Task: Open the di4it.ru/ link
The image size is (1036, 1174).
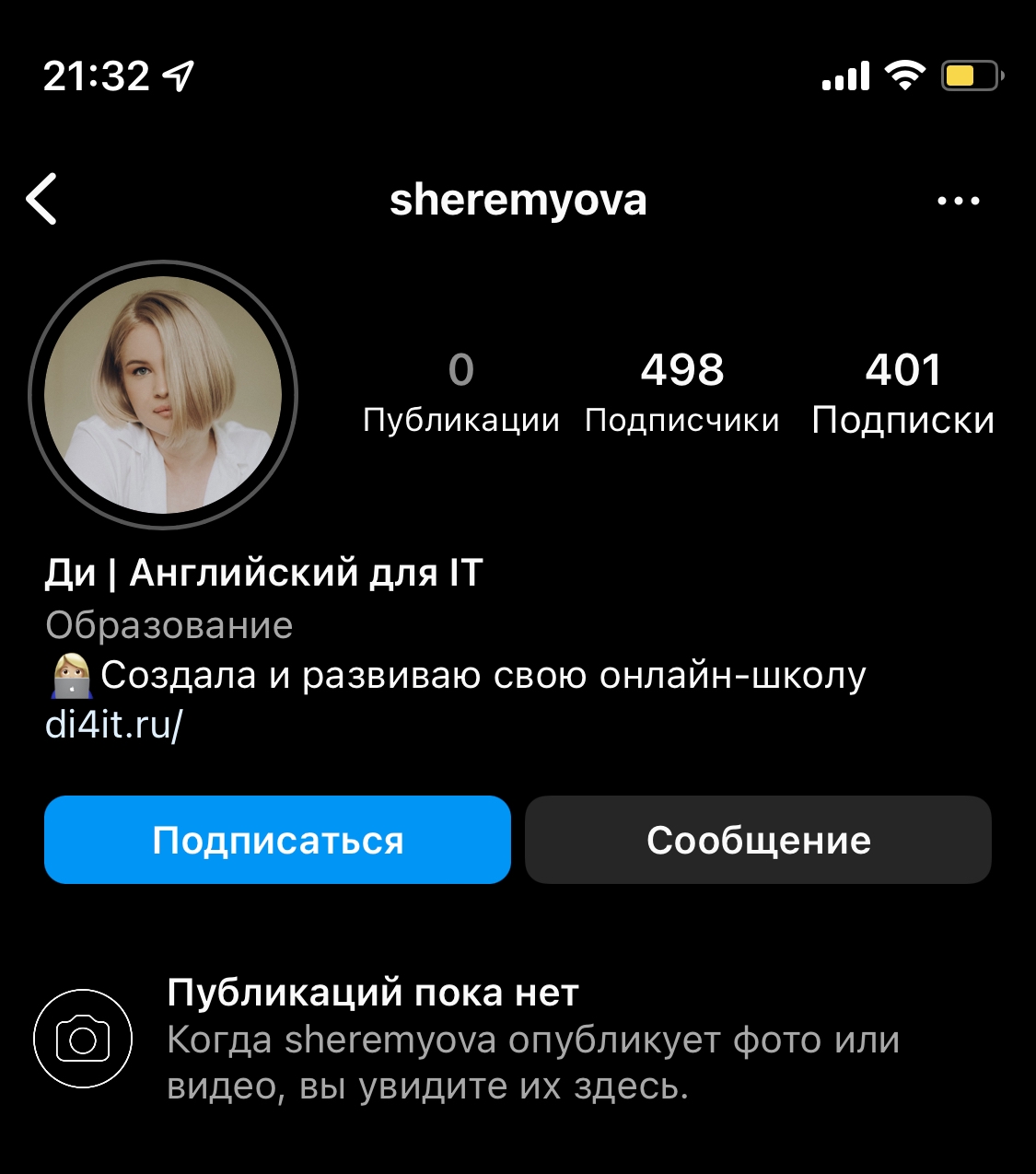Action: (114, 725)
